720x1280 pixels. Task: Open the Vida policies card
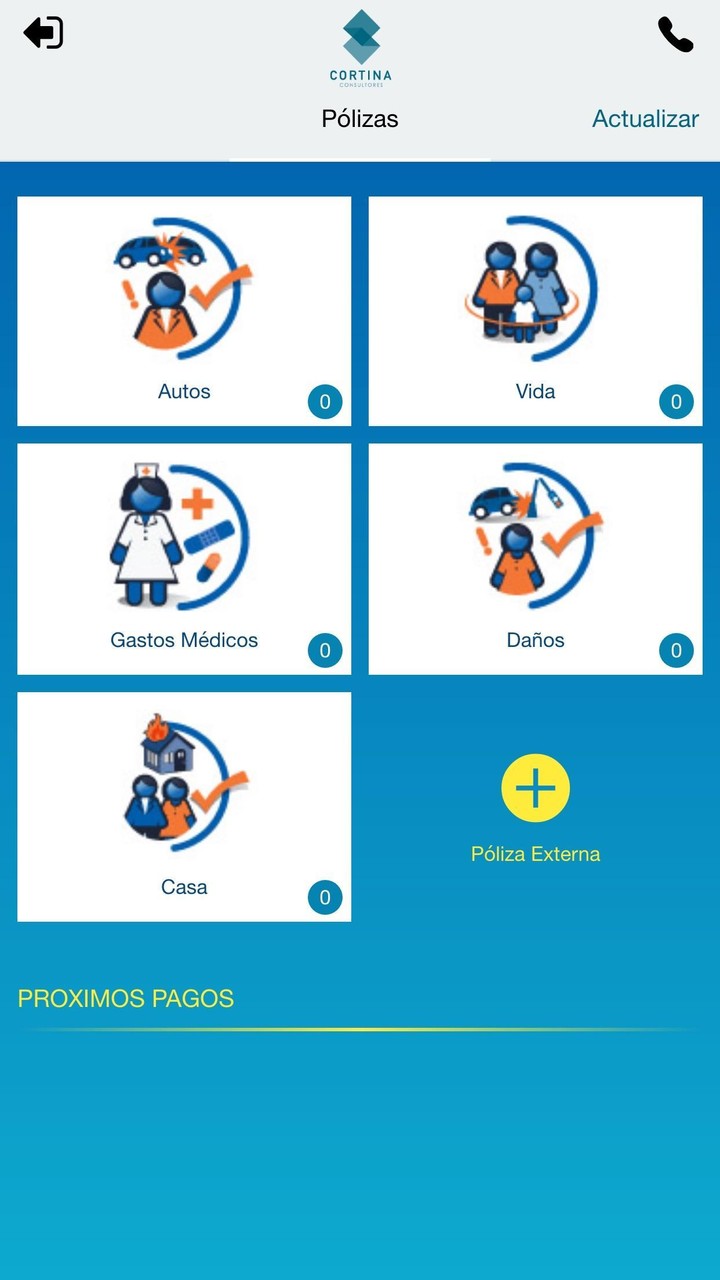pyautogui.click(x=535, y=311)
